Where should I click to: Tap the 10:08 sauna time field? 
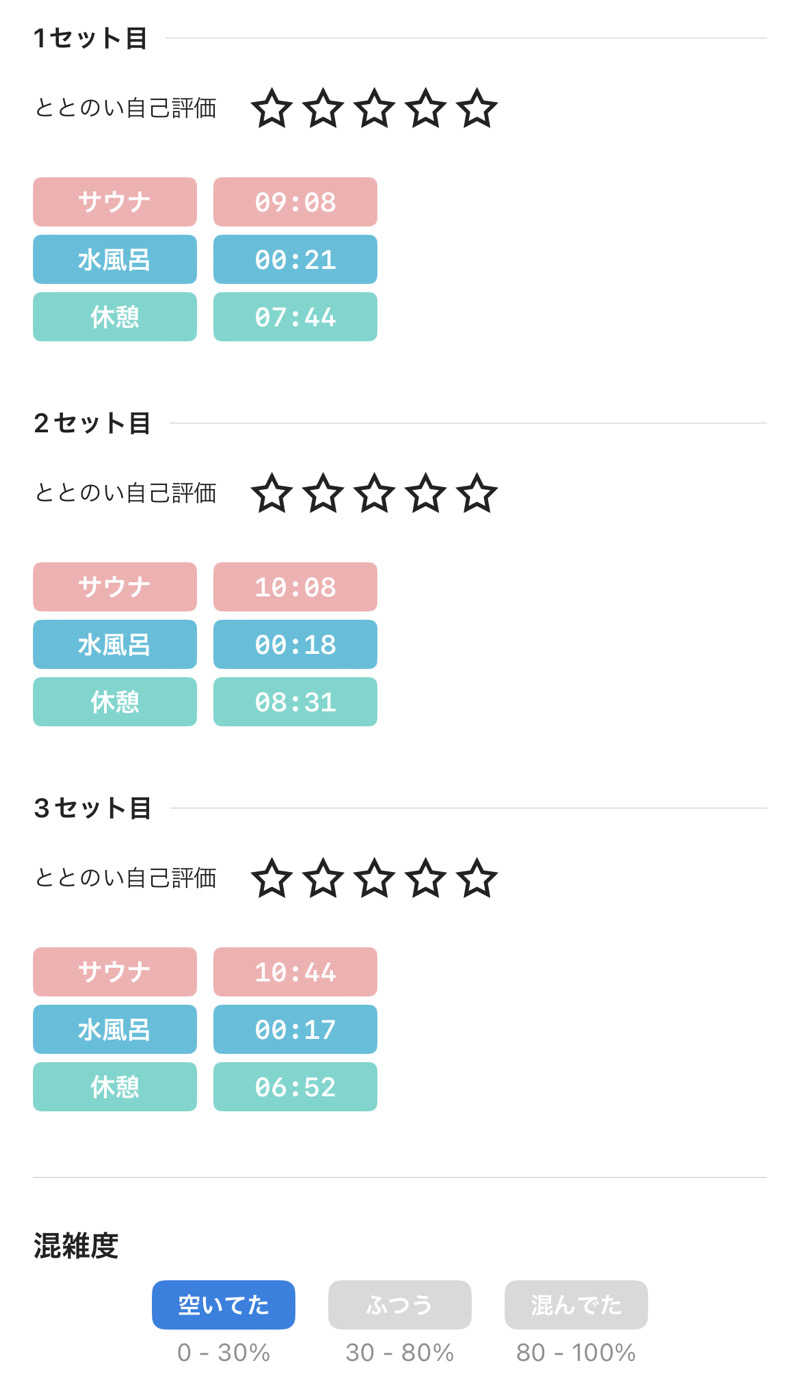[x=295, y=587]
